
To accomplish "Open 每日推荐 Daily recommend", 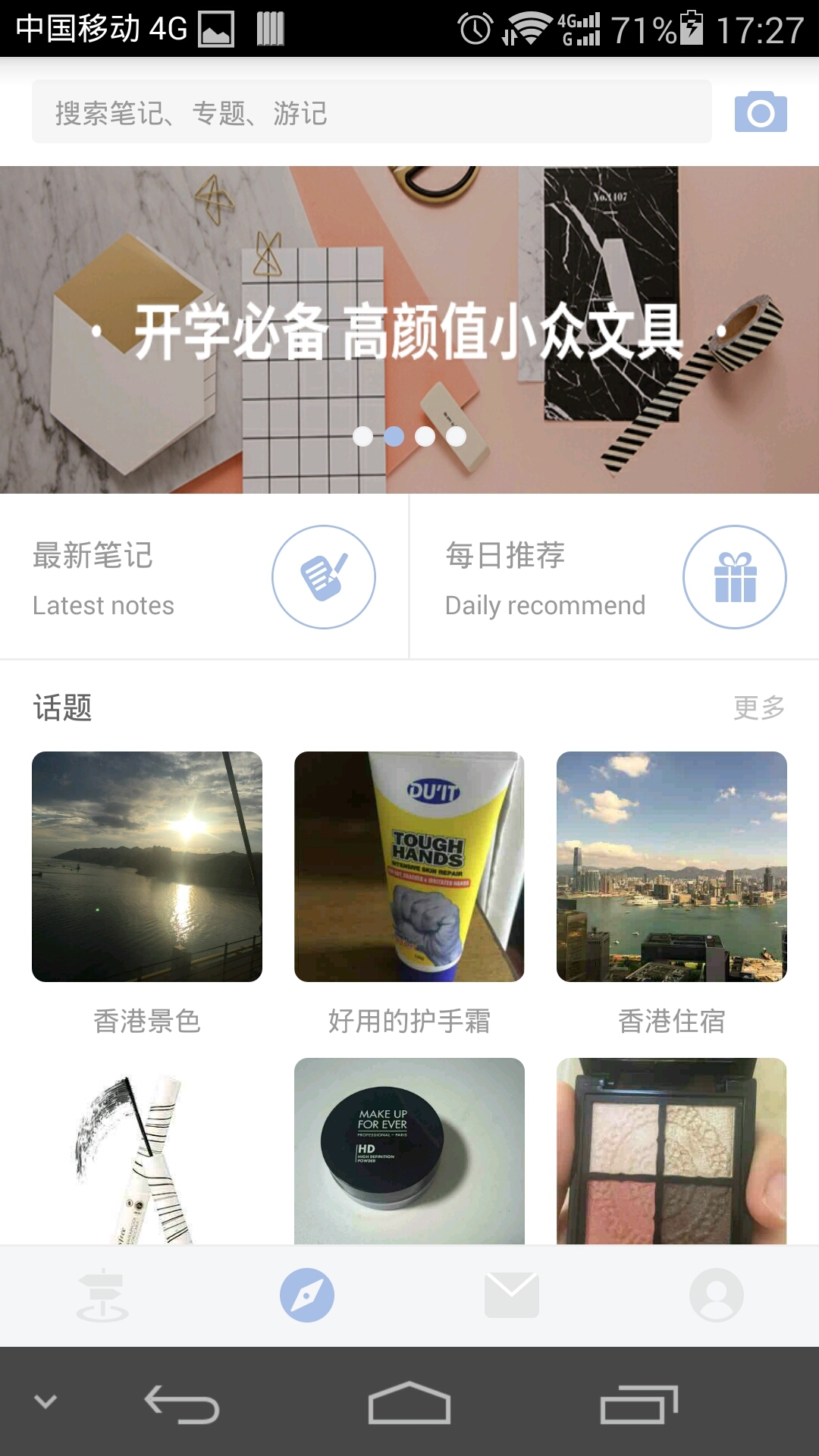I will pos(614,577).
